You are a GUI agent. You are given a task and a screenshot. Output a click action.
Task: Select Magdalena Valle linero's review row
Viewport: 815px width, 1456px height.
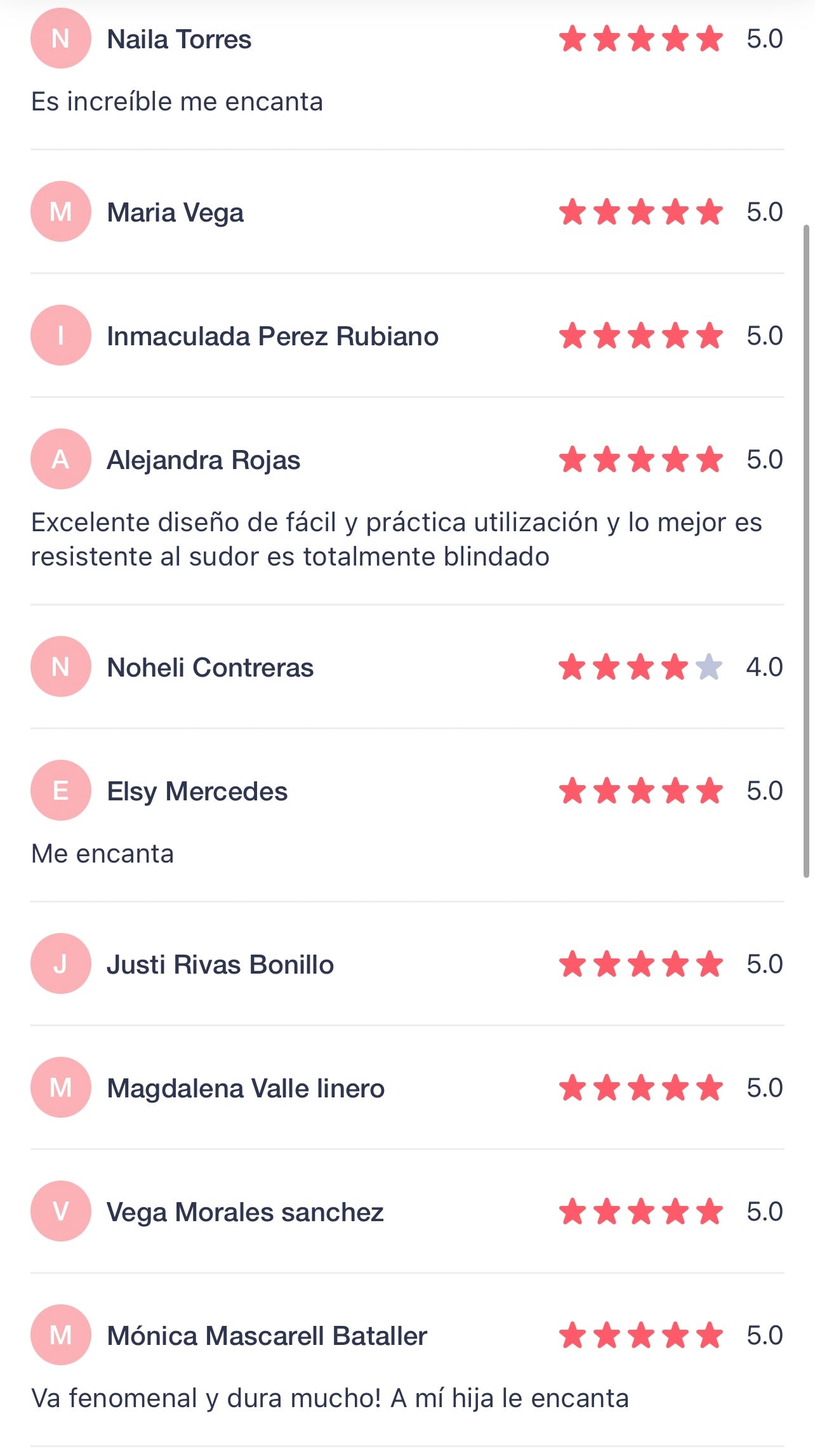(x=406, y=1088)
